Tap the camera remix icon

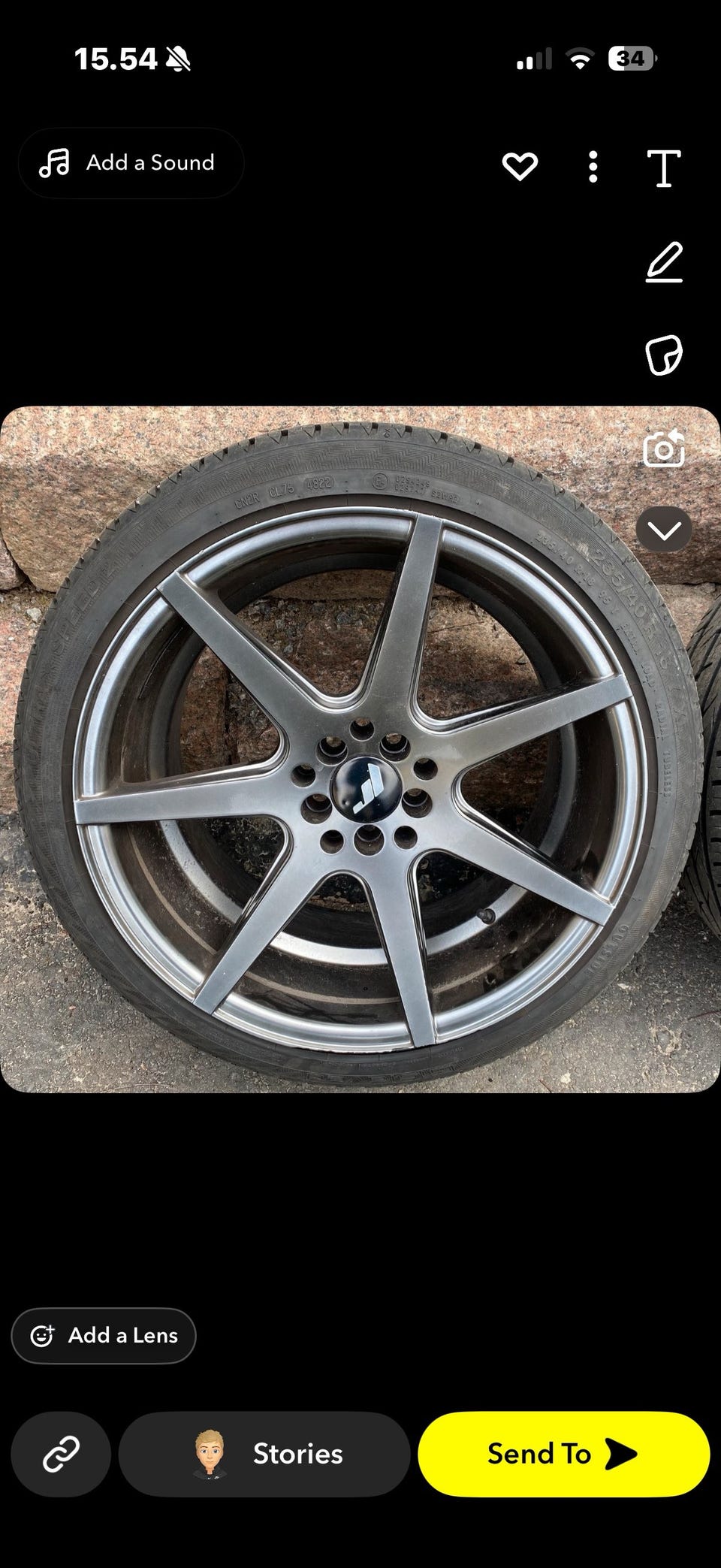(664, 449)
